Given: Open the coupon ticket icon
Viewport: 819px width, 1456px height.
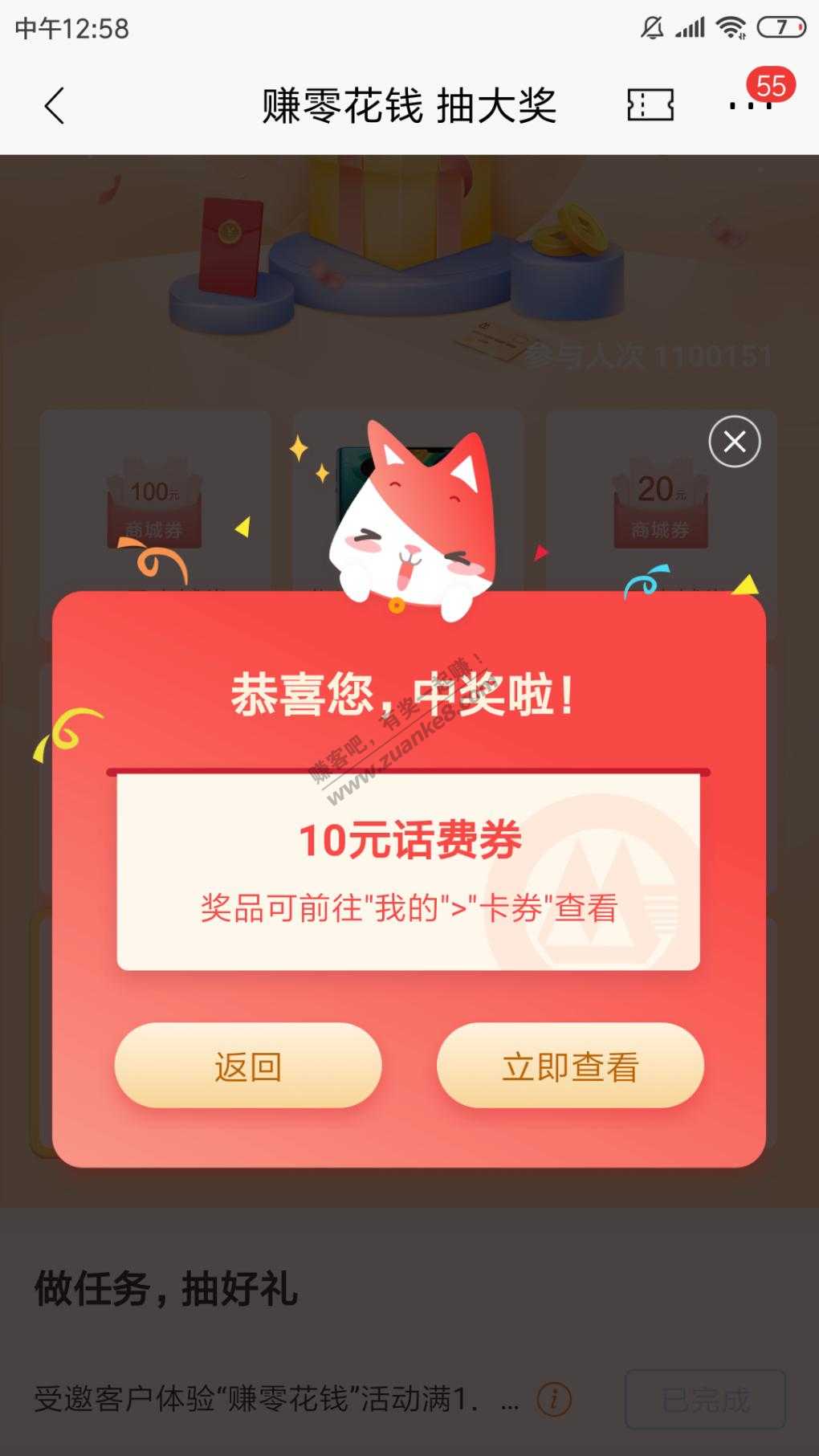Looking at the screenshot, I should pyautogui.click(x=650, y=105).
